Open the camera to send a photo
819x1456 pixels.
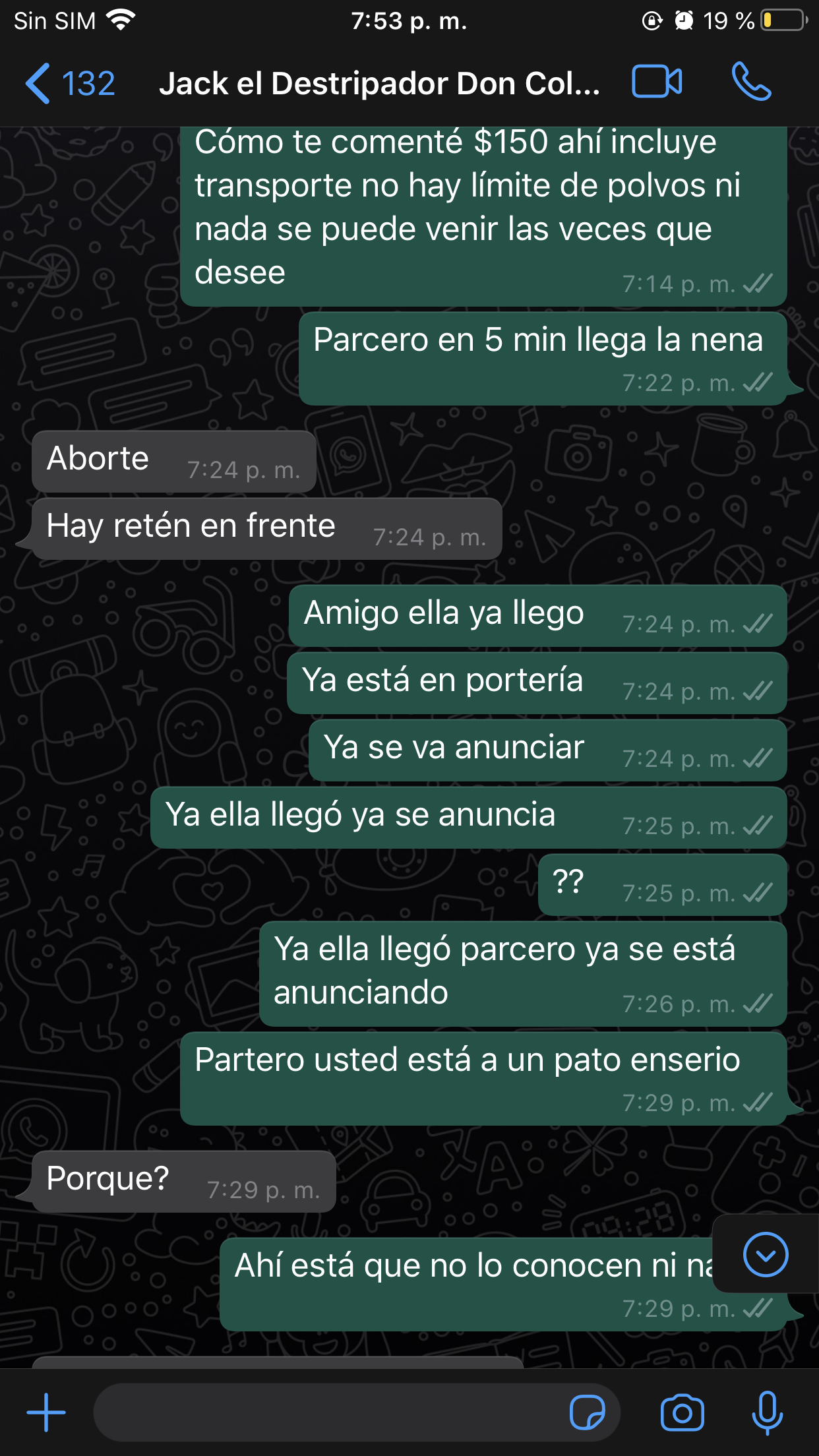pos(682,1412)
